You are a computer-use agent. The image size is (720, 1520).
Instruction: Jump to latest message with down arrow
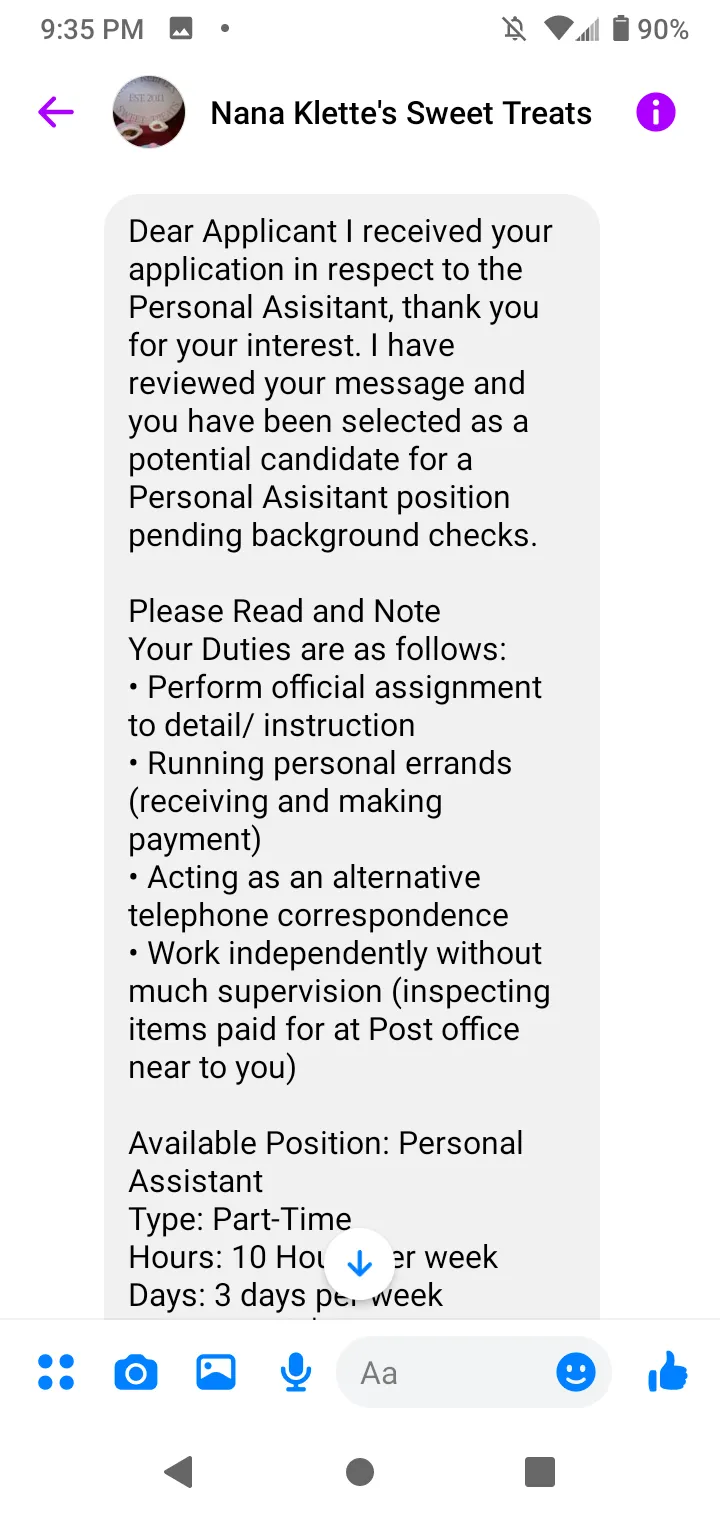(x=359, y=1264)
